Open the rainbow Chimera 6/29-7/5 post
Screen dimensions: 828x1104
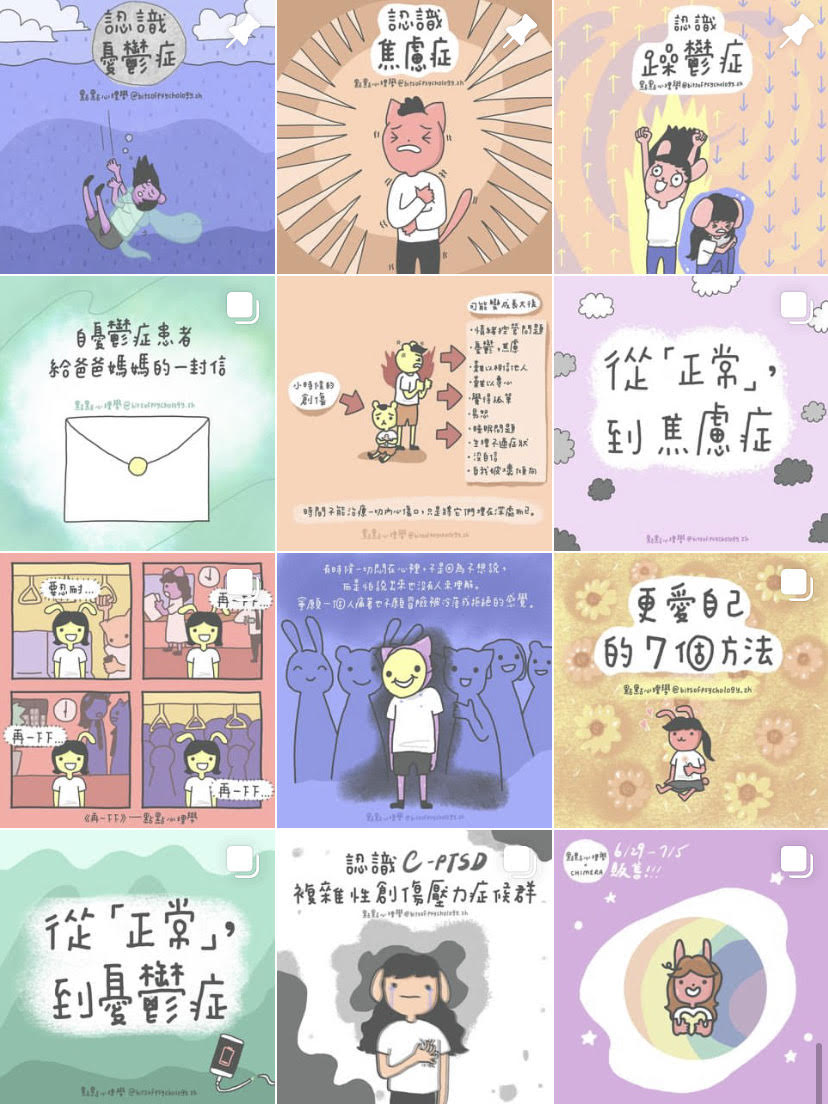691,967
